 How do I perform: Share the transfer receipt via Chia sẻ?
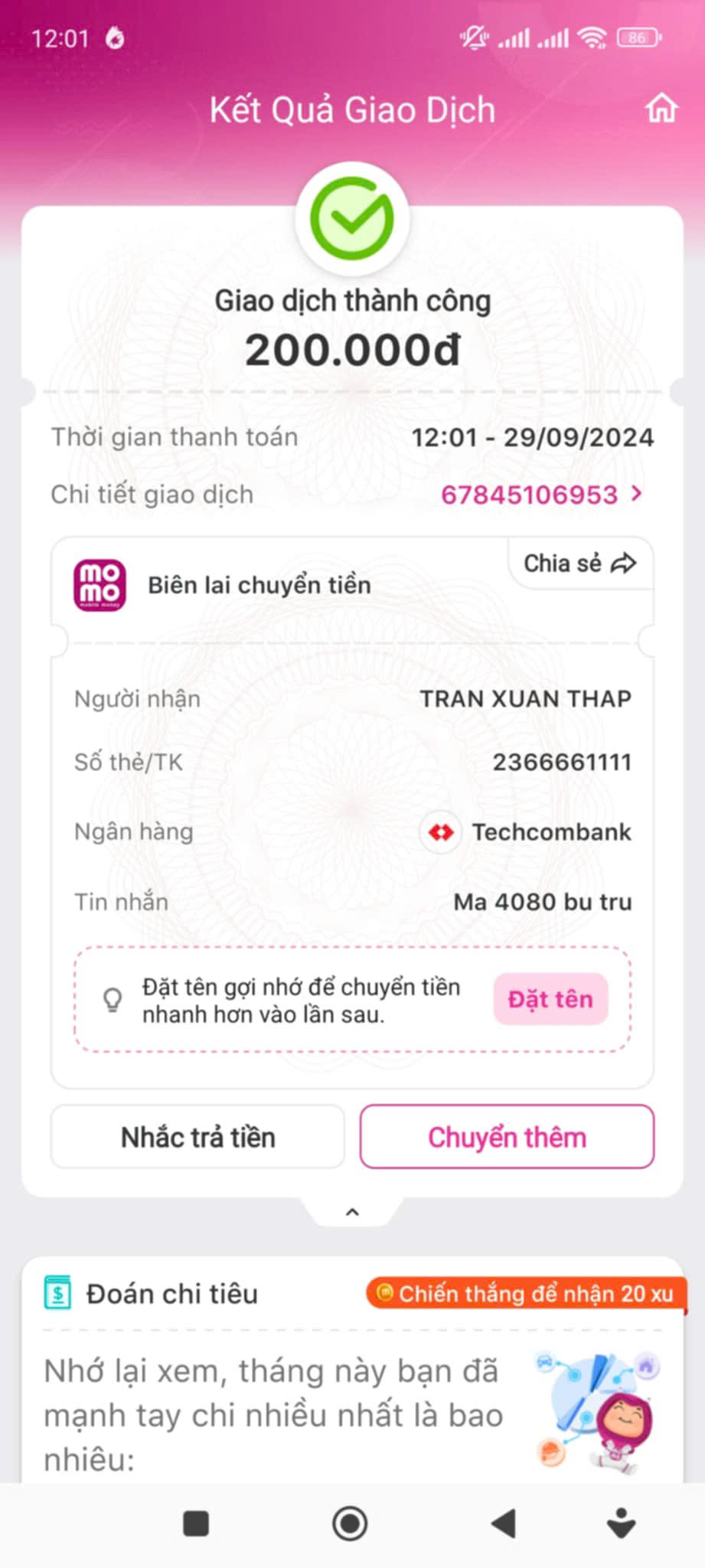580,563
